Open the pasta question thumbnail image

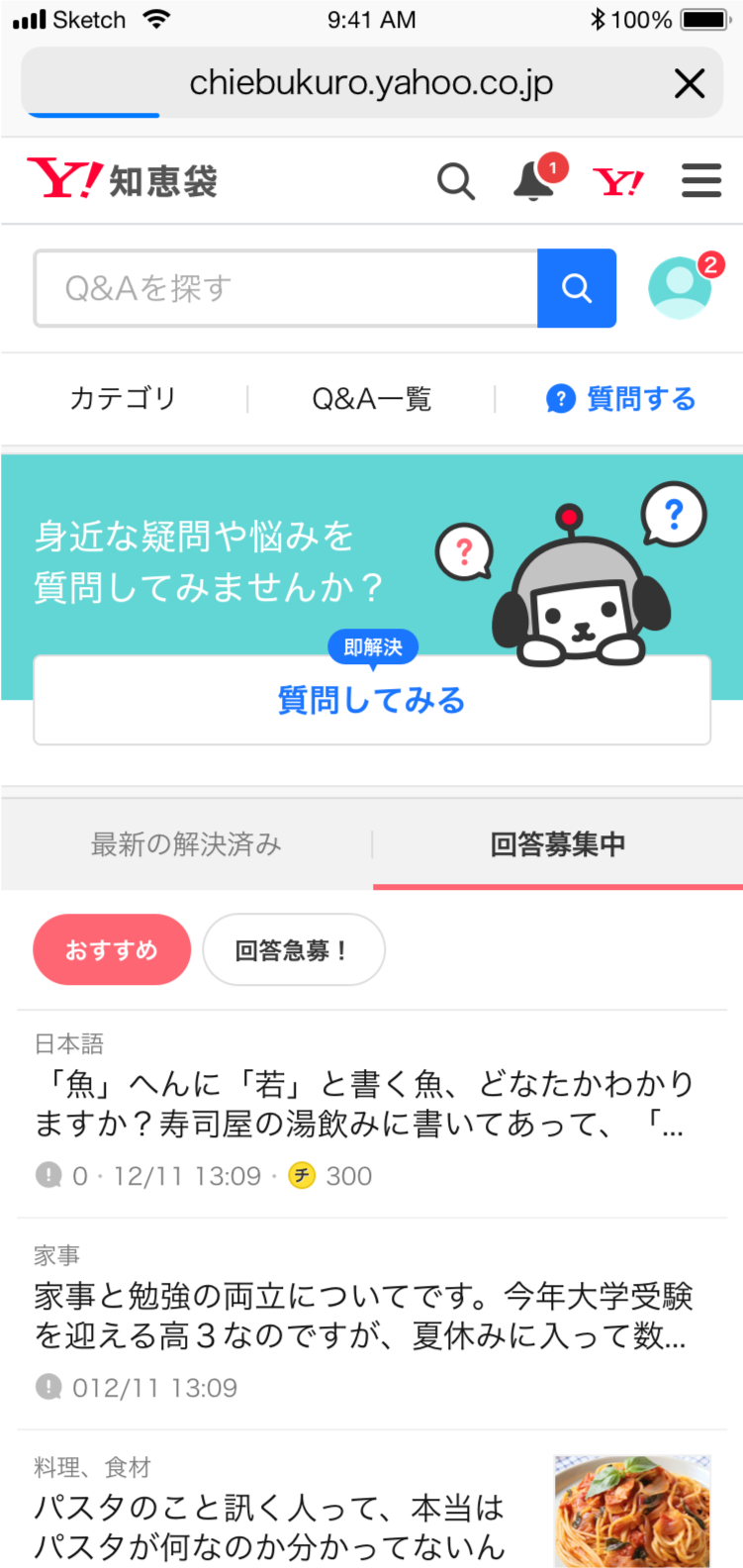pos(631,1512)
